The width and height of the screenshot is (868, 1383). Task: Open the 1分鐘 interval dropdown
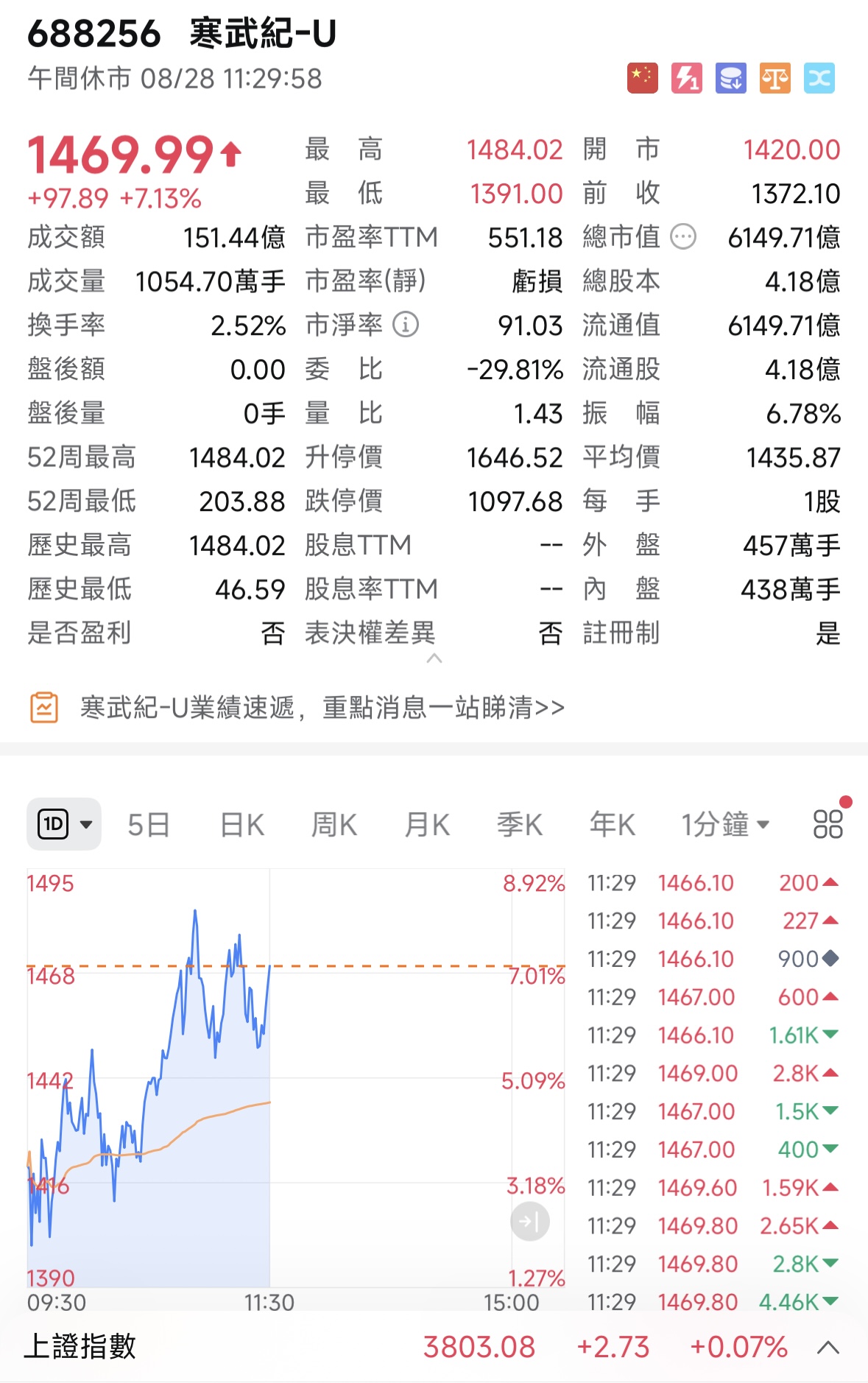point(724,824)
